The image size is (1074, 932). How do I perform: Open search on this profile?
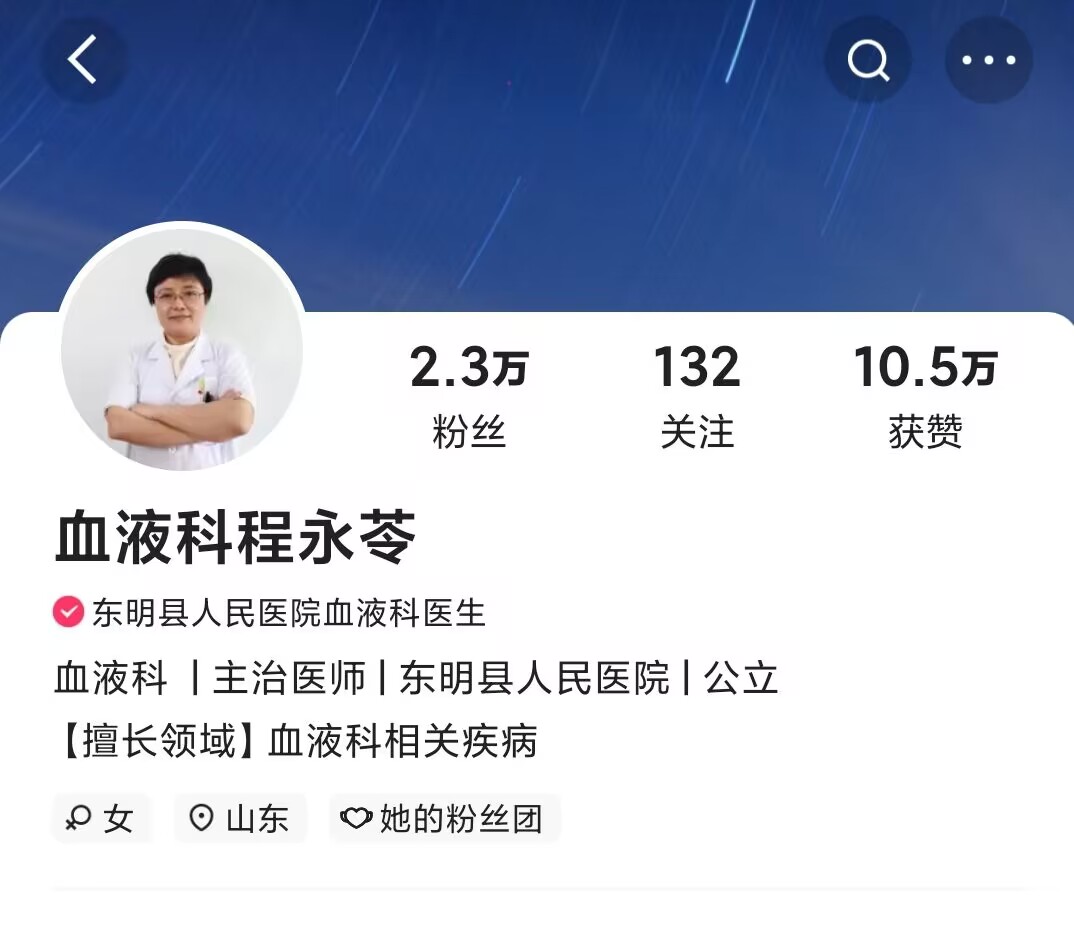867,60
